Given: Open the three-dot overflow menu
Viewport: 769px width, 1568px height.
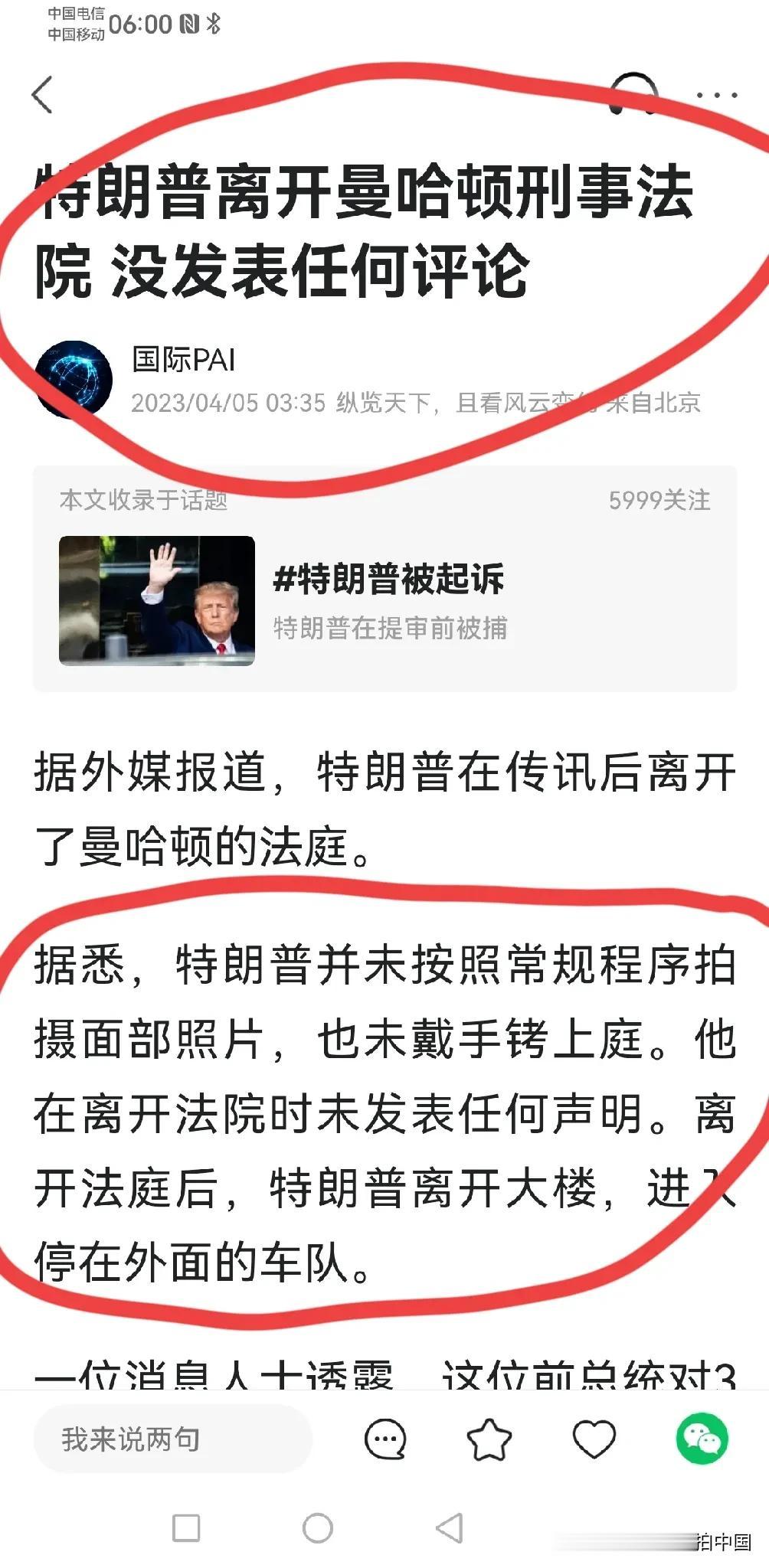Looking at the screenshot, I should click(x=717, y=96).
